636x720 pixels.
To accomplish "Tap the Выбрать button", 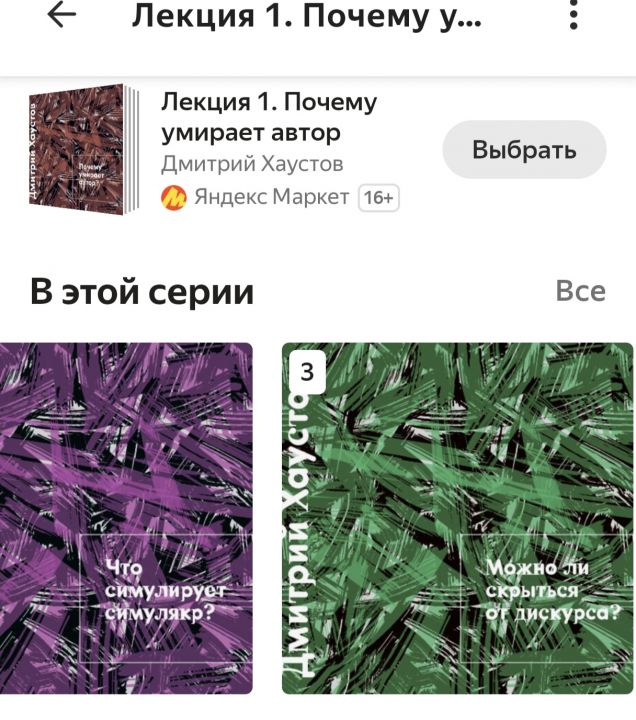I will pyautogui.click(x=524, y=150).
